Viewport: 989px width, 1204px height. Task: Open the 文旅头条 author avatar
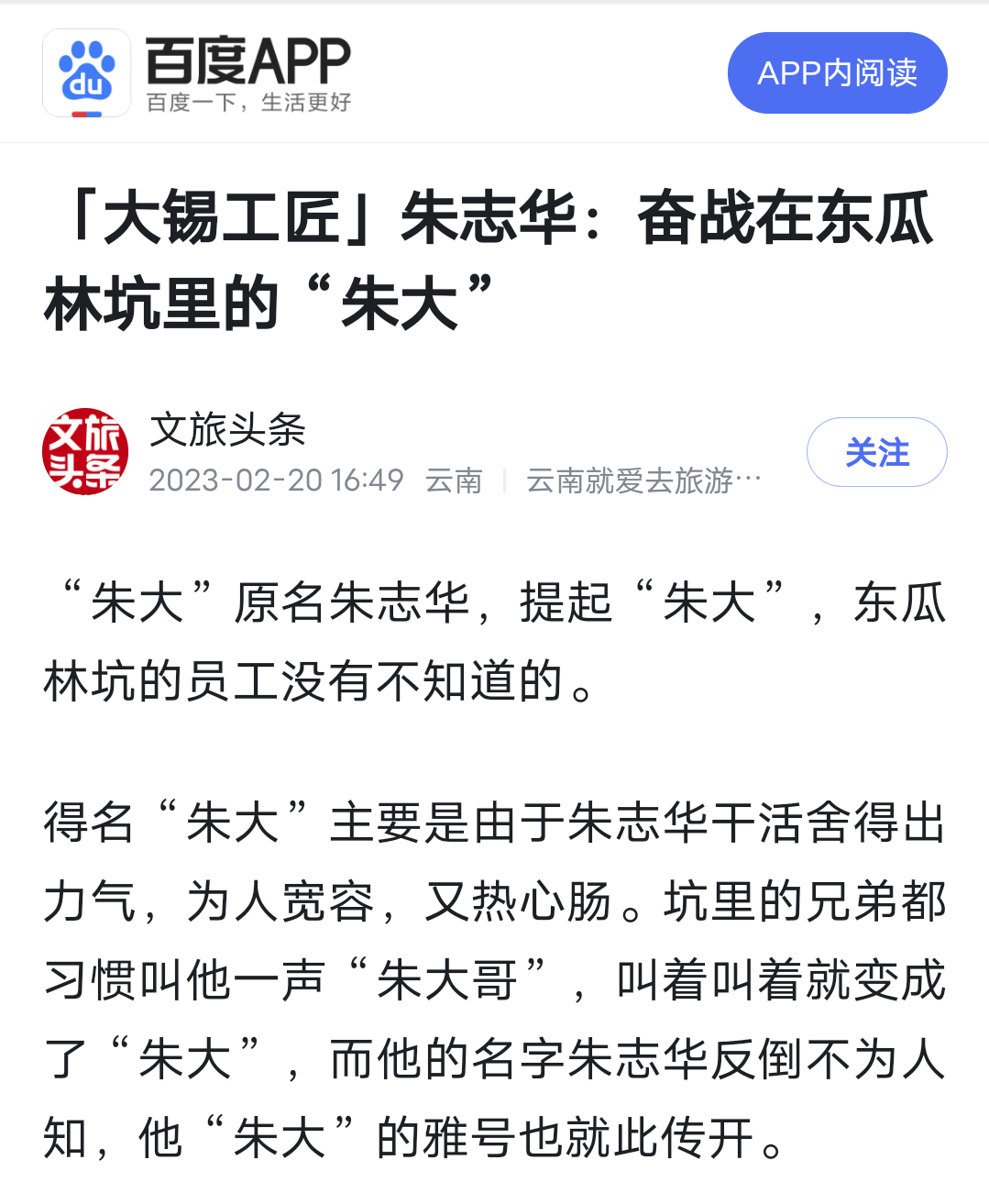pos(85,452)
